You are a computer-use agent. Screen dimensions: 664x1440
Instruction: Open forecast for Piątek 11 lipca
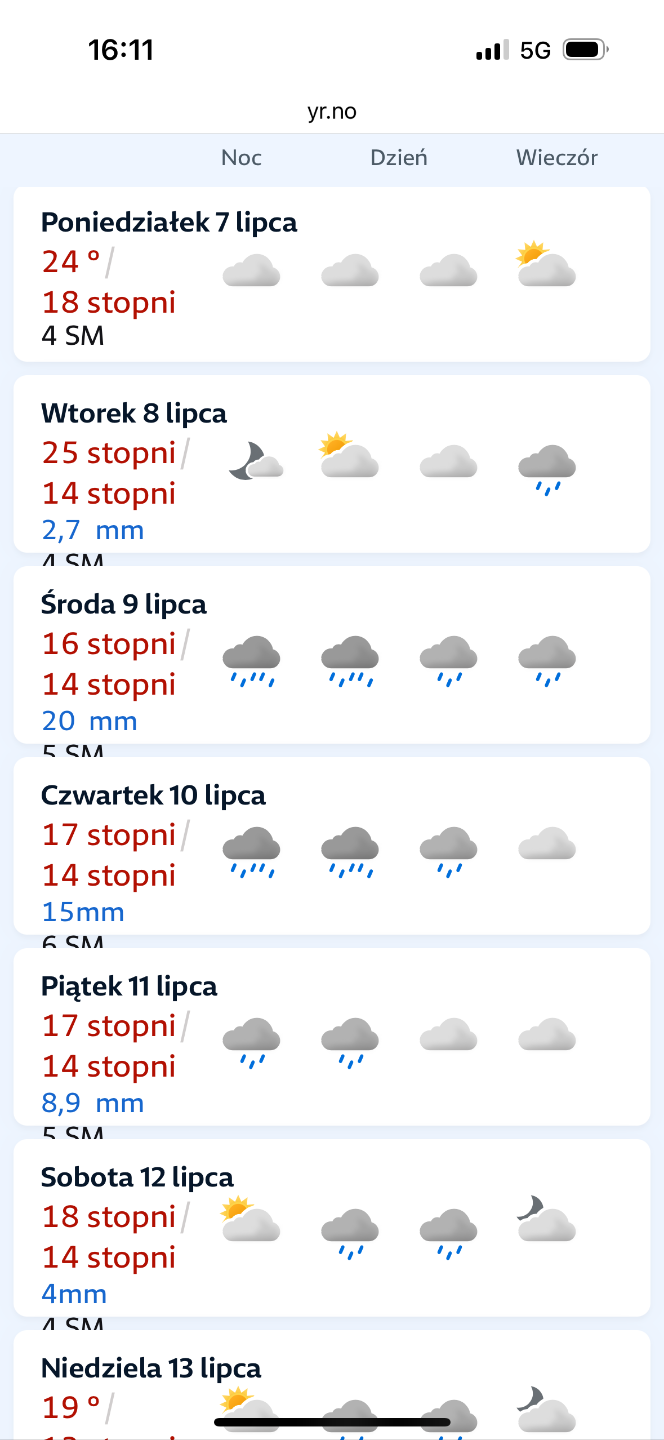(330, 1037)
